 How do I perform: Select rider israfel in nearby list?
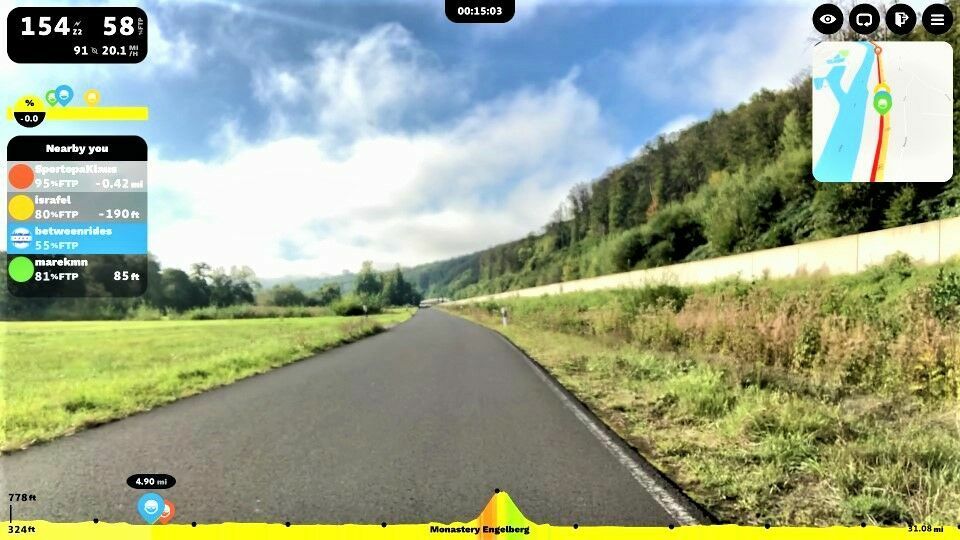pyautogui.click(x=77, y=207)
